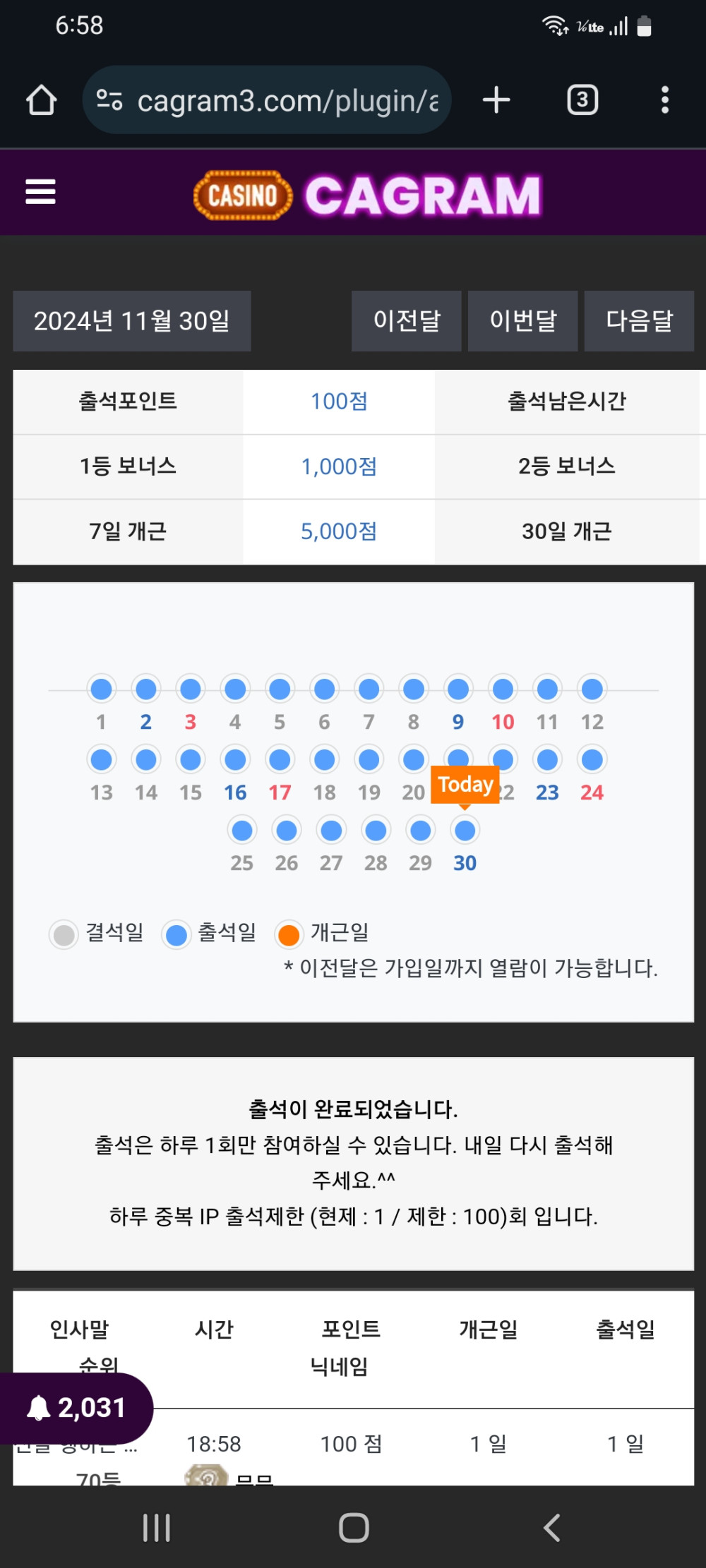
Task: Open the recent apps view
Action: 156,1528
